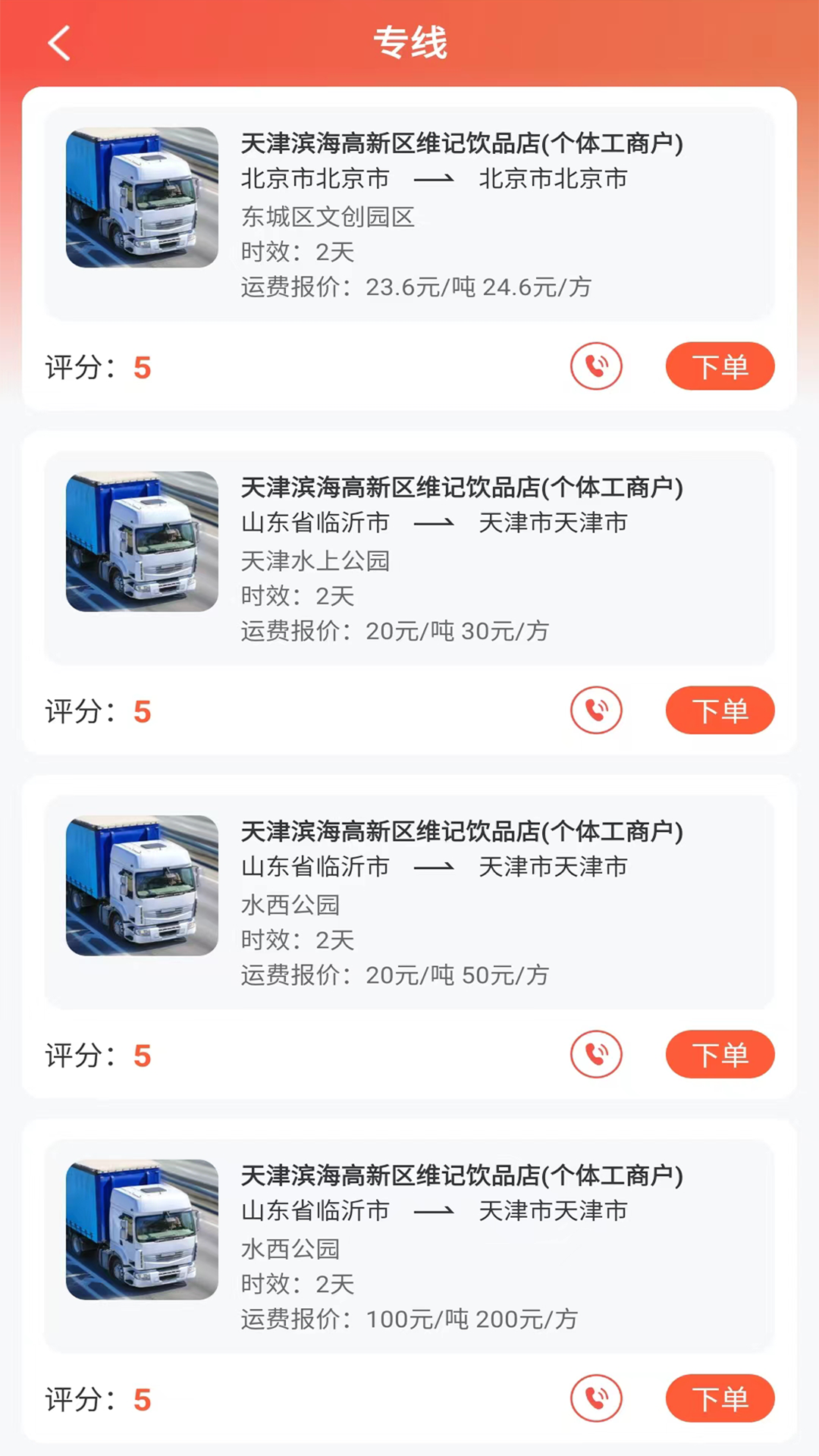
Task: Open the second card's carrier name
Action: coord(462,488)
